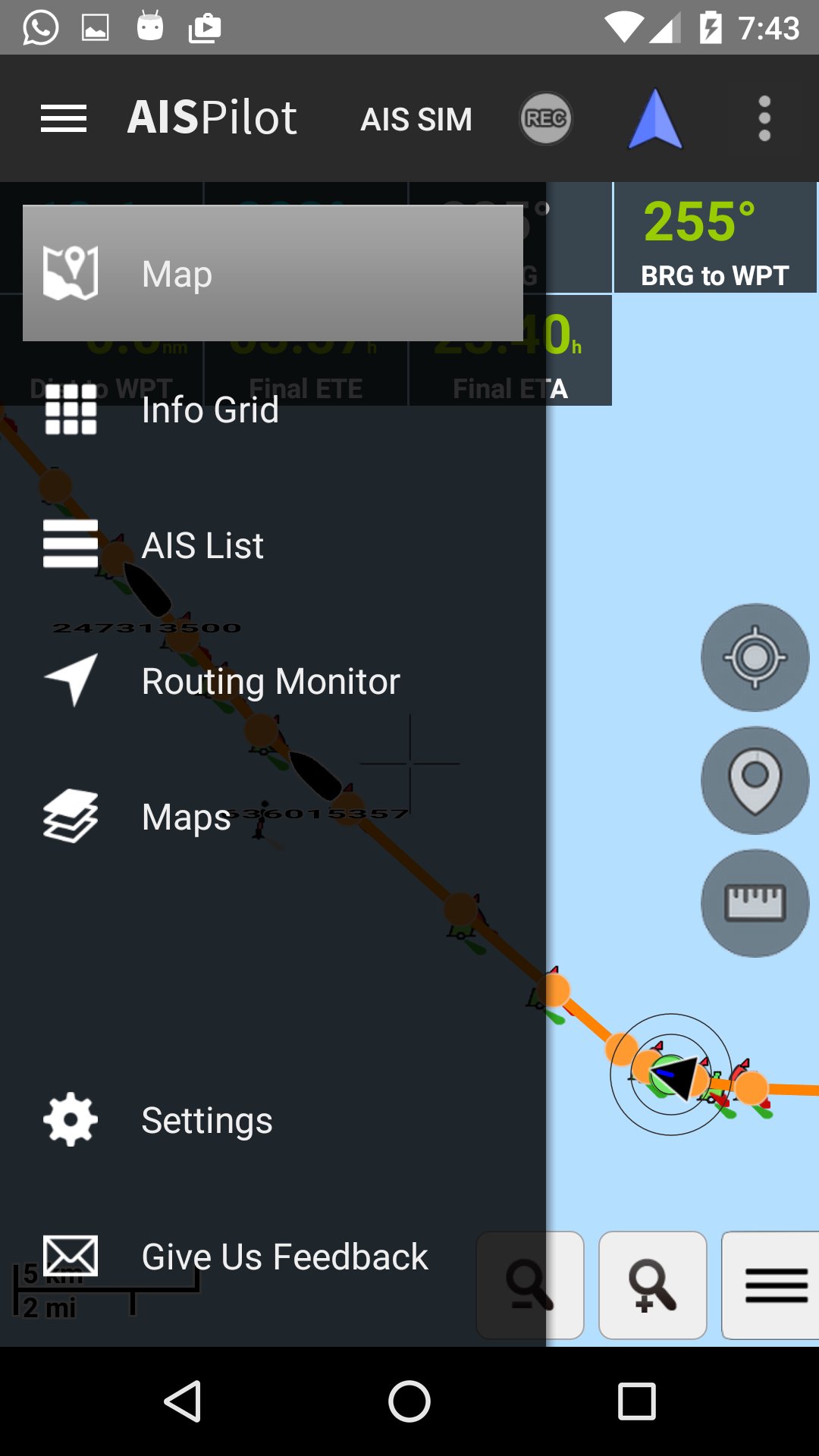Zoom in on the map
Viewport: 819px width, 1456px height.
(x=652, y=1285)
